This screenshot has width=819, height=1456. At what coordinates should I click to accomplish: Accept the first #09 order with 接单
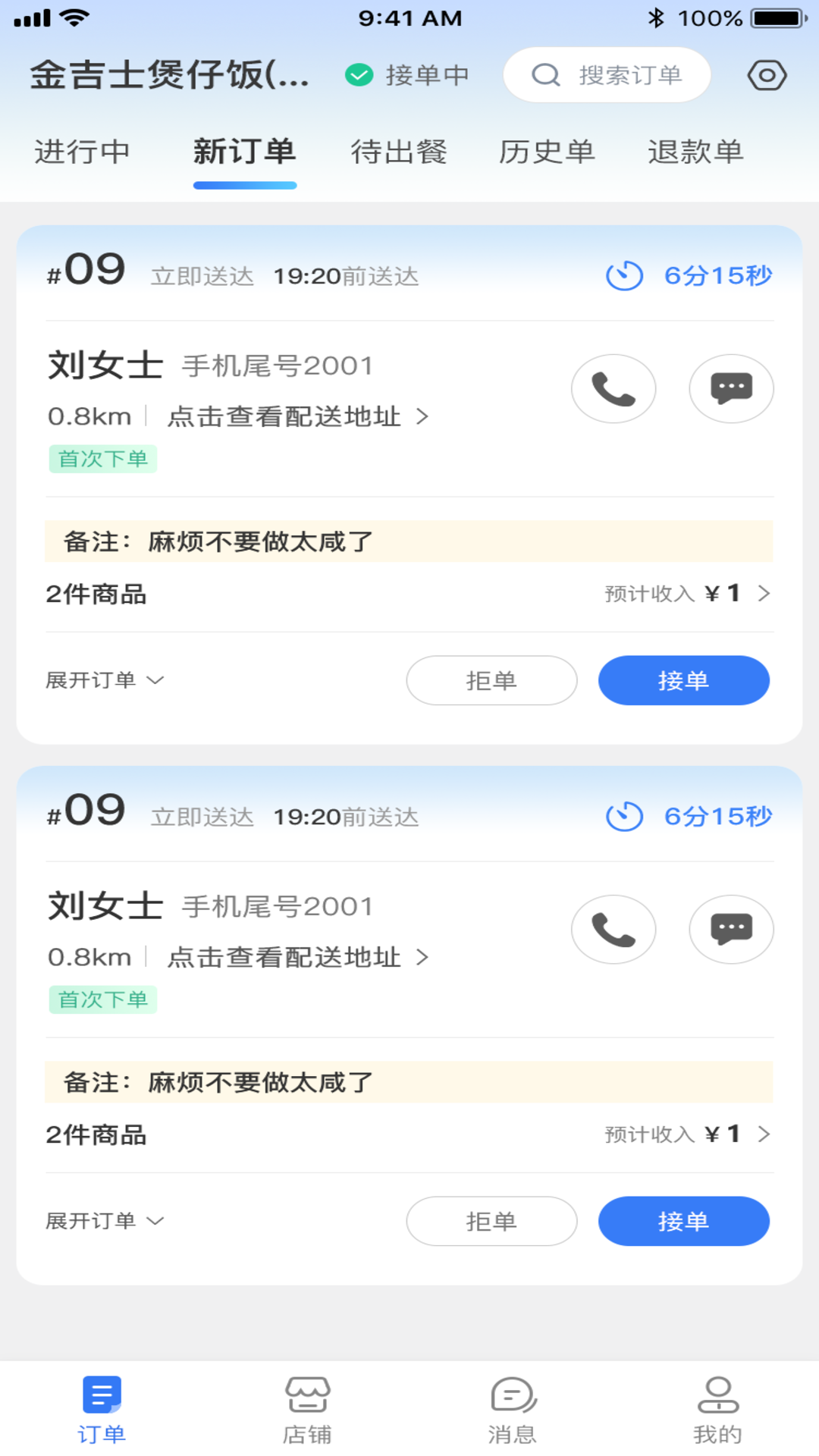pos(683,680)
